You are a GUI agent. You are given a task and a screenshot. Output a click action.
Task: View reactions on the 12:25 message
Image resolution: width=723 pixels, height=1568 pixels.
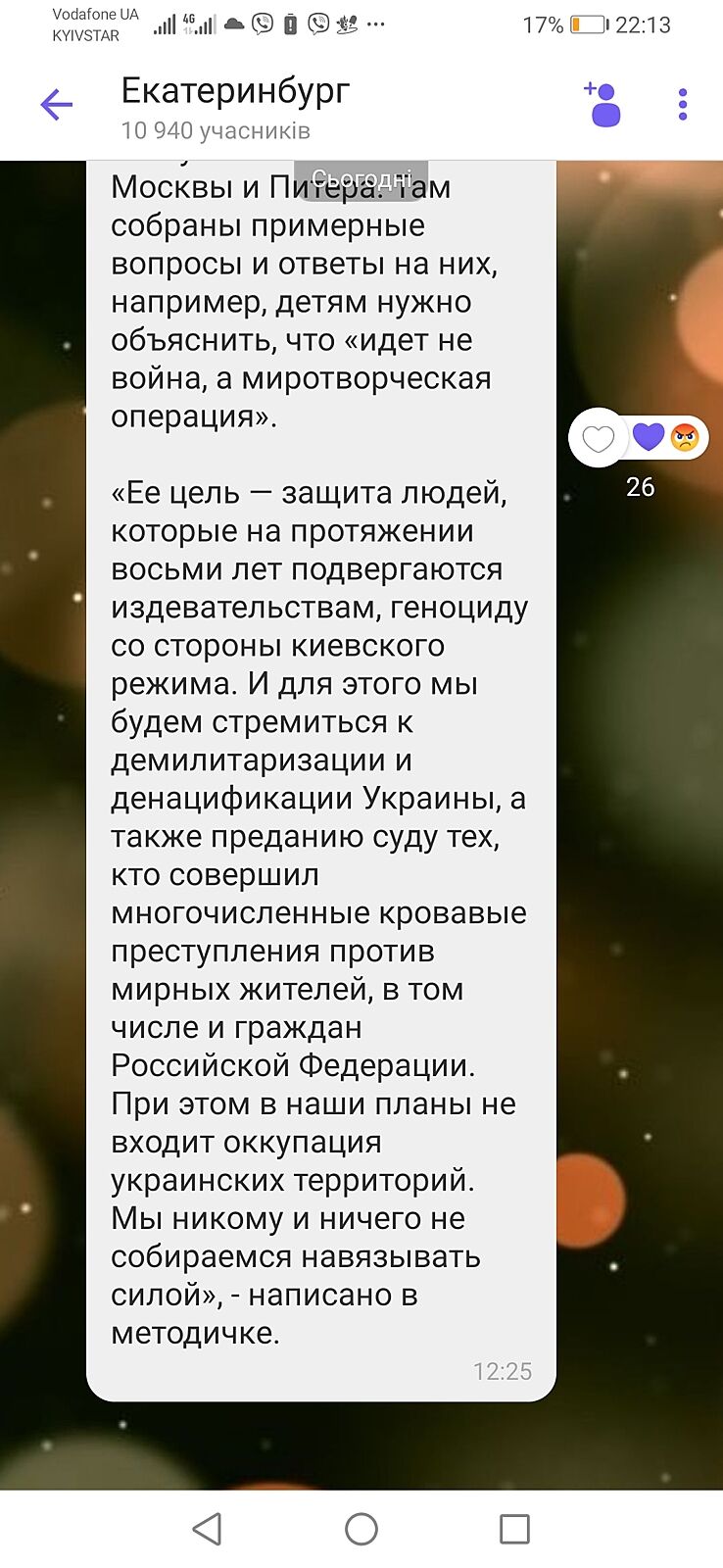[668, 437]
